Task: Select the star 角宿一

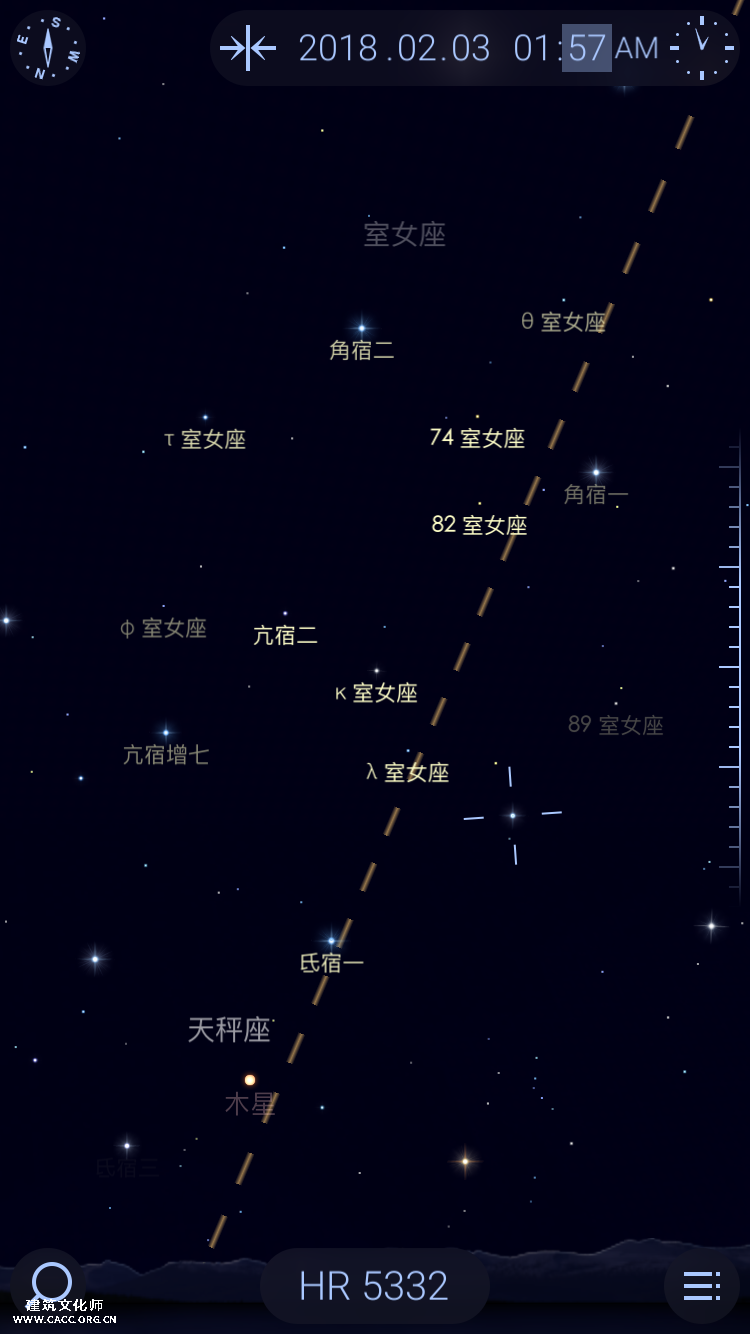Action: (x=596, y=472)
